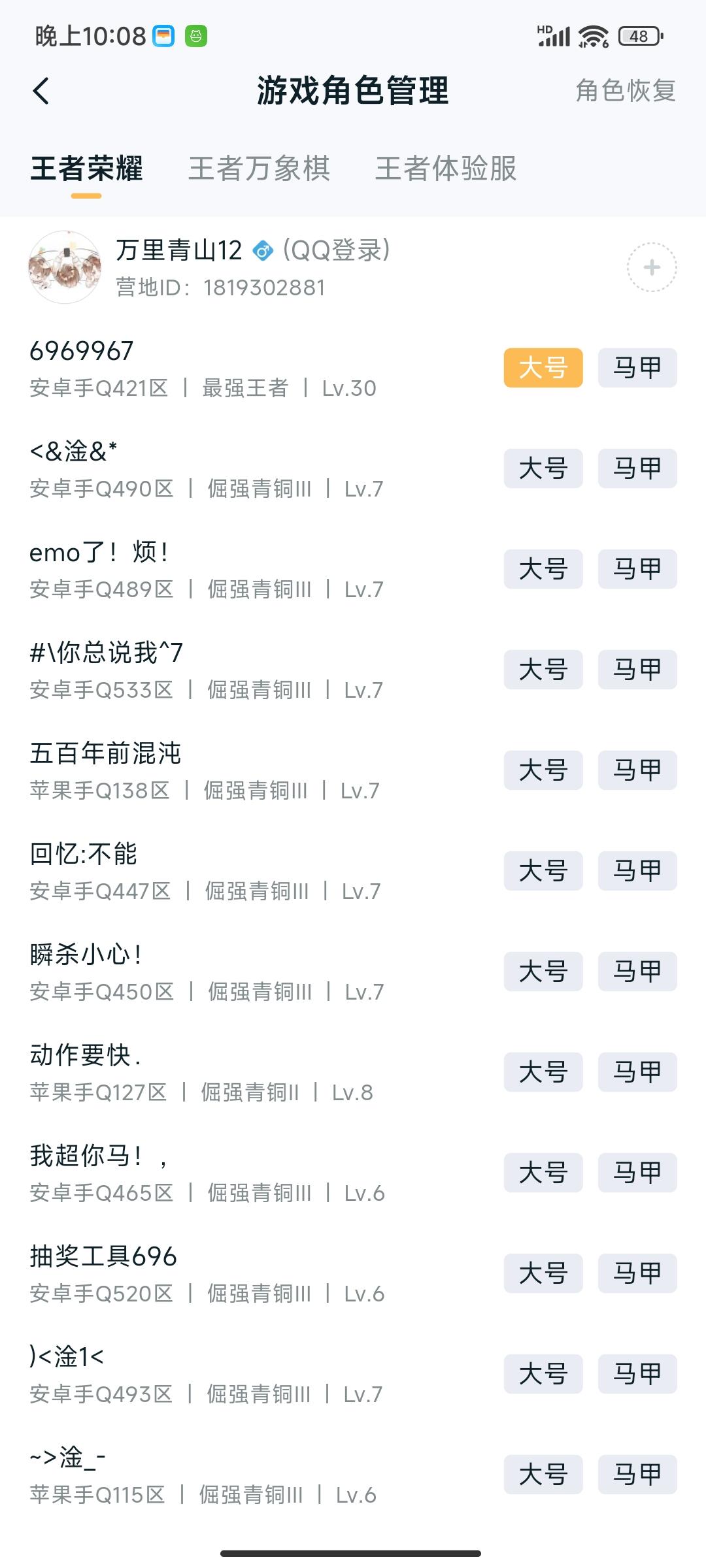This screenshot has height=1568, width=706.
Task: Toggle 大号 for role 6969967
Action: (543, 367)
